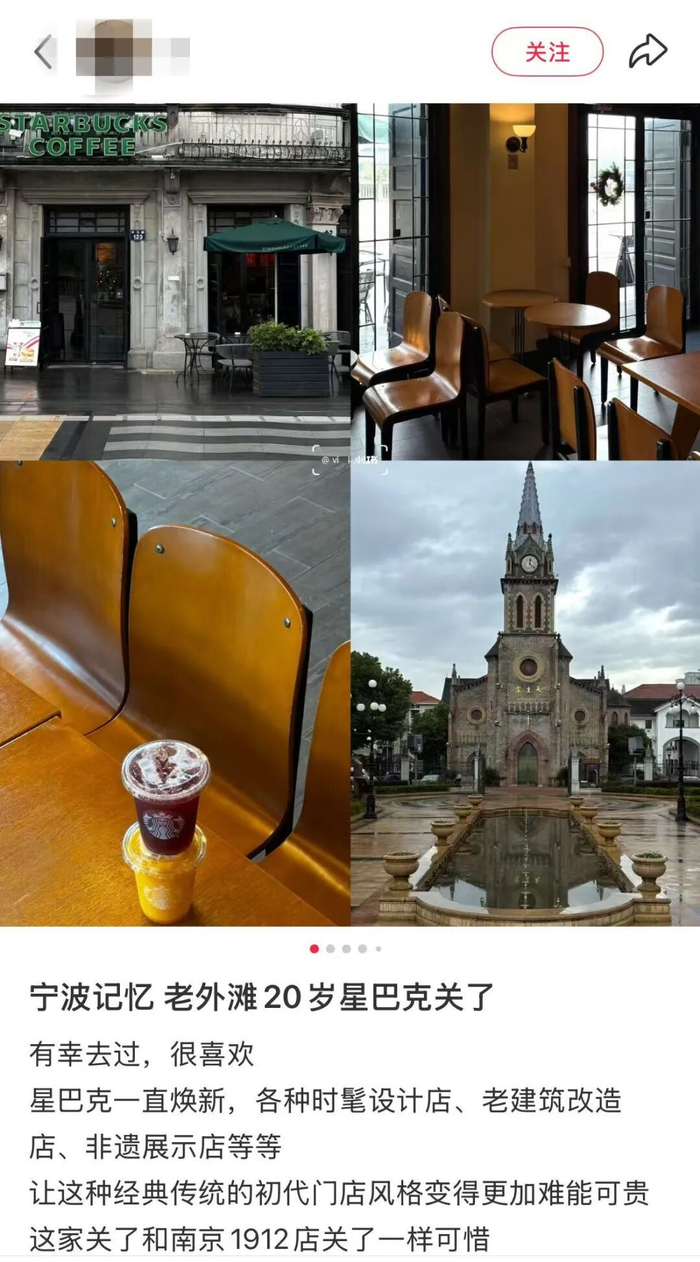Viewport: 700px width, 1262px height.
Task: Follow the author with 关注 button
Action: 547,52
